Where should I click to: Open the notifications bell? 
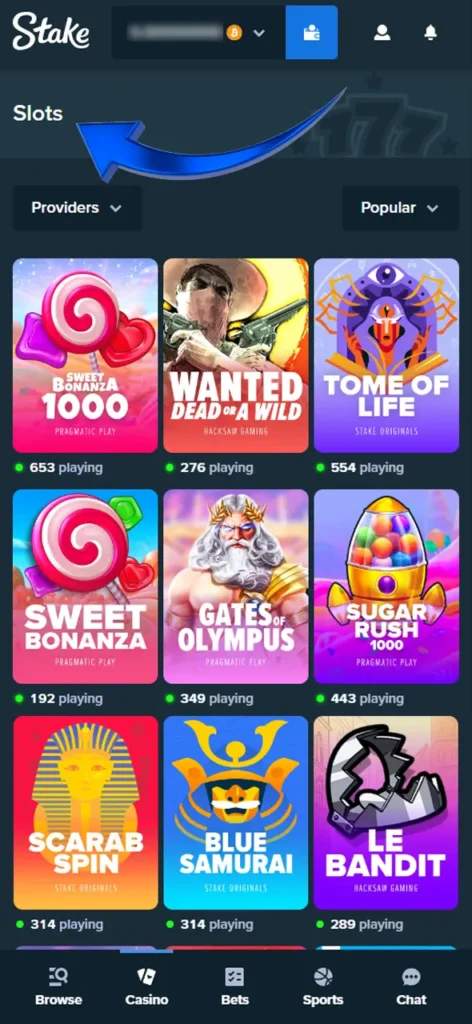[x=430, y=33]
